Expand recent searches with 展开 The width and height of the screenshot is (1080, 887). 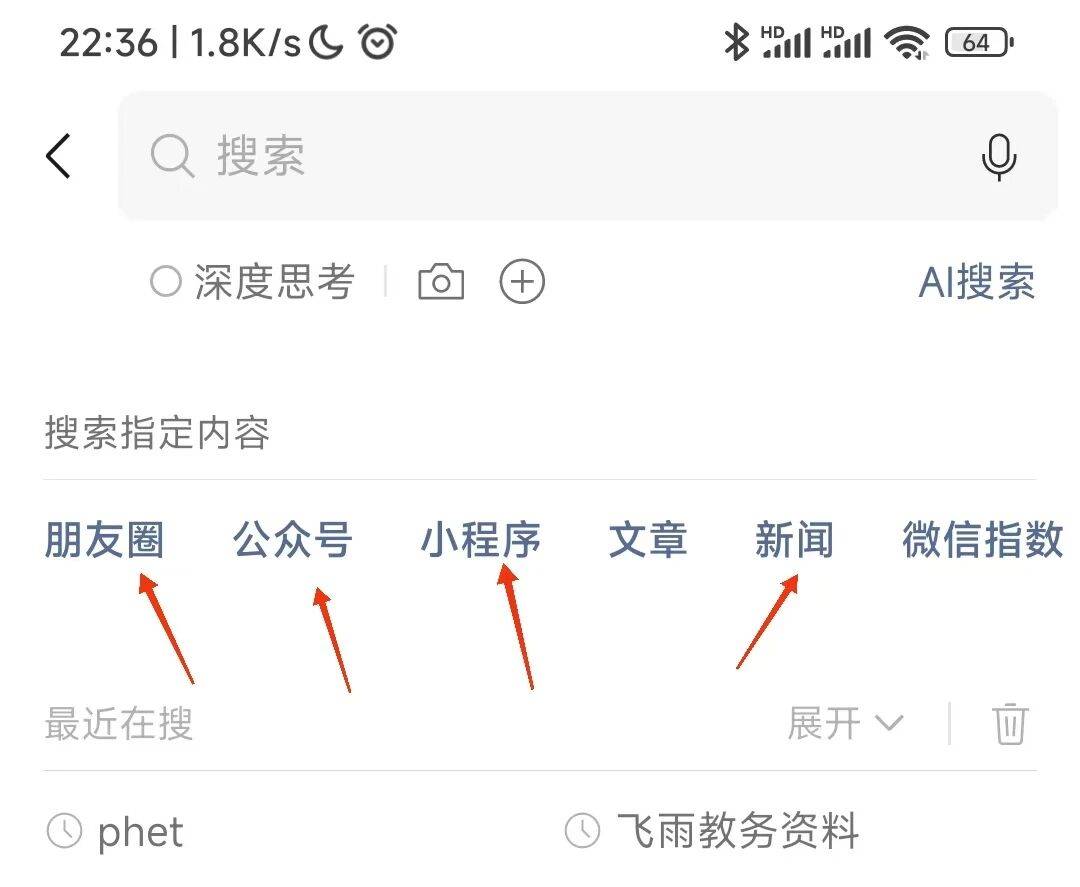[x=845, y=723]
